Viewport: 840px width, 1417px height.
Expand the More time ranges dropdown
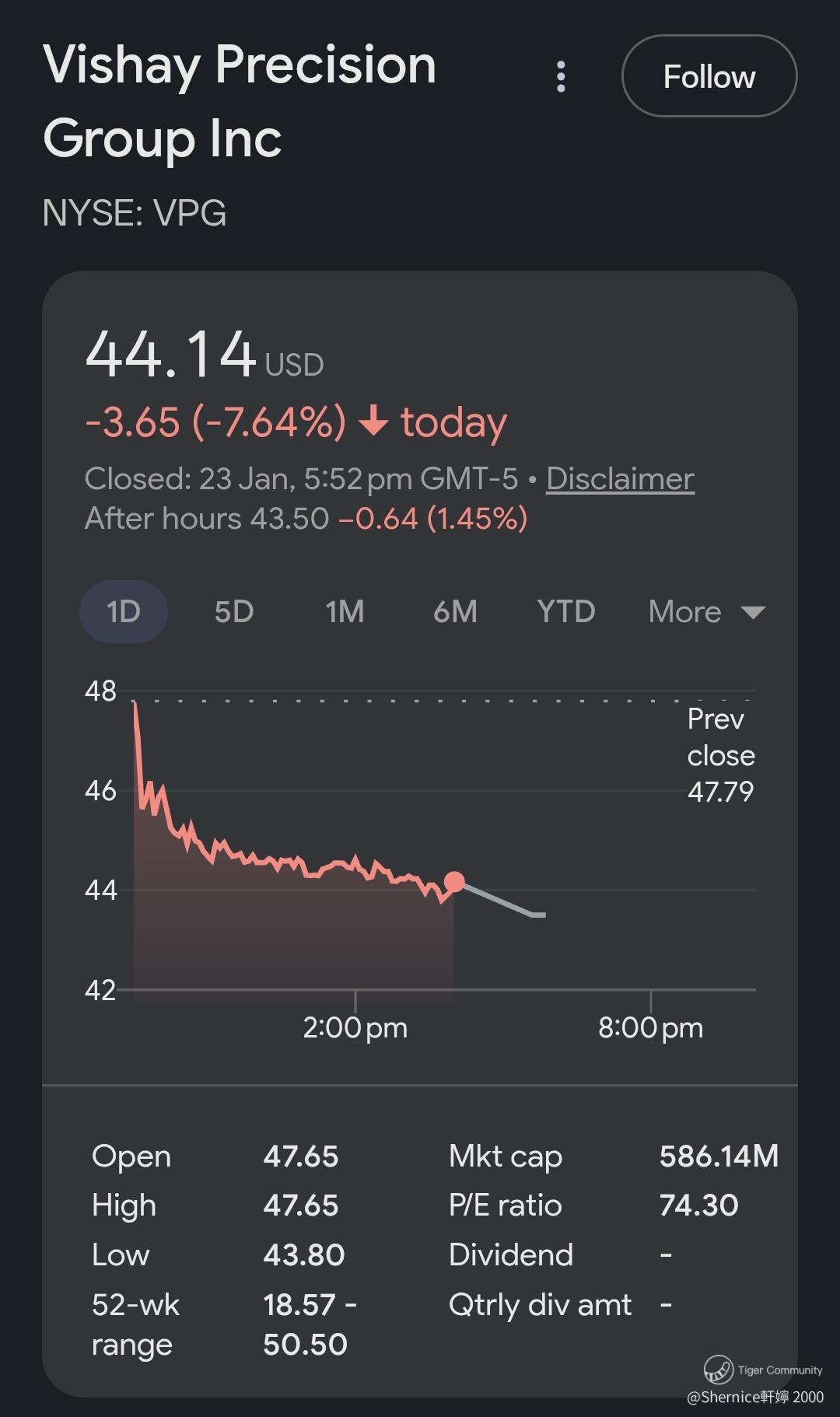coord(706,612)
